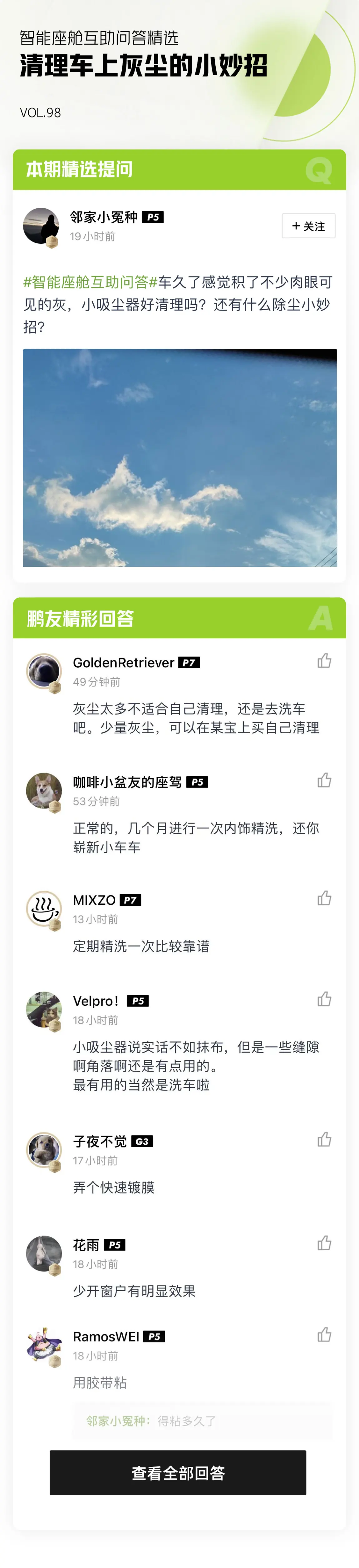Open GoldenRetriever's profile avatar
The width and height of the screenshot is (359, 1568).
click(44, 671)
